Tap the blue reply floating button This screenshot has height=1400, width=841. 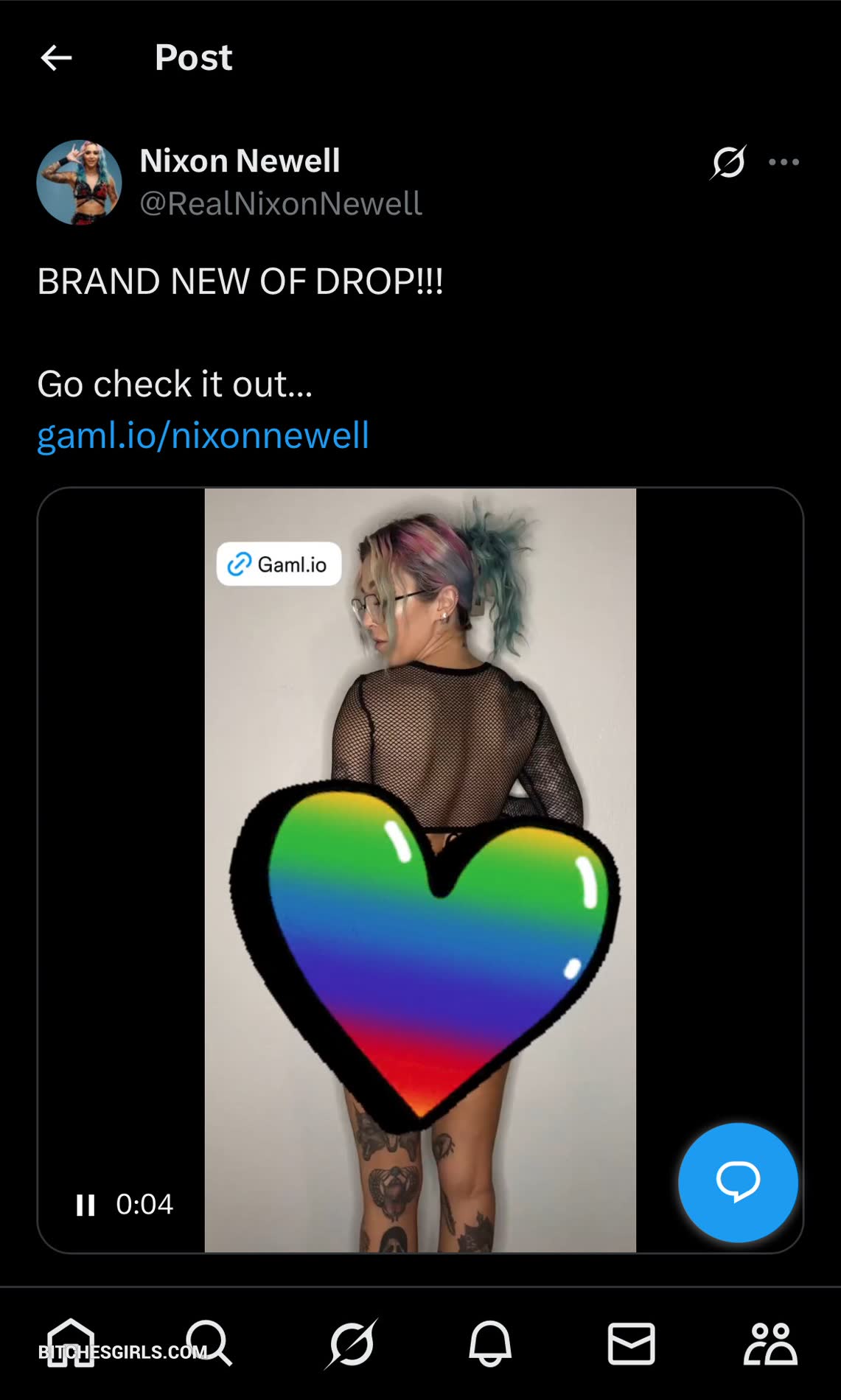tap(738, 1182)
